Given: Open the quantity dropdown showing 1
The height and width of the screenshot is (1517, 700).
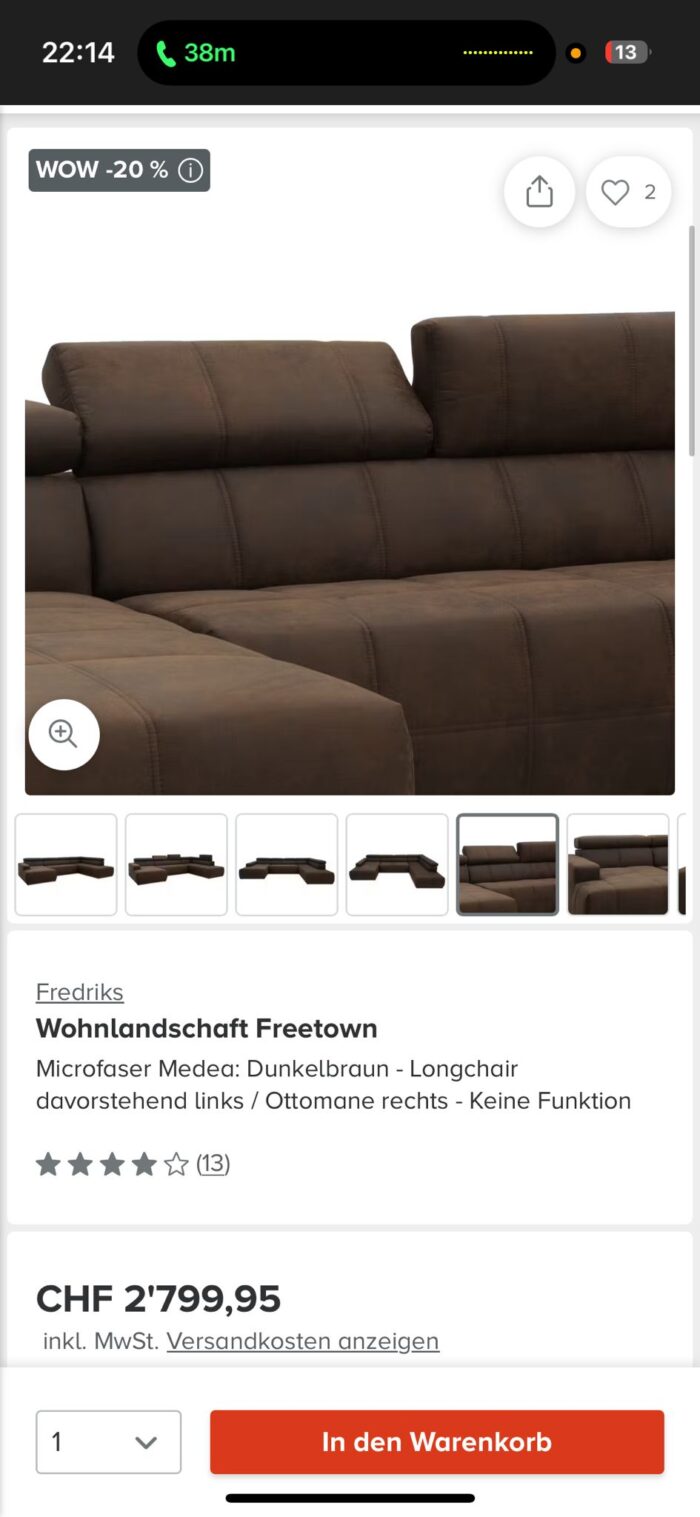Looking at the screenshot, I should point(109,1442).
